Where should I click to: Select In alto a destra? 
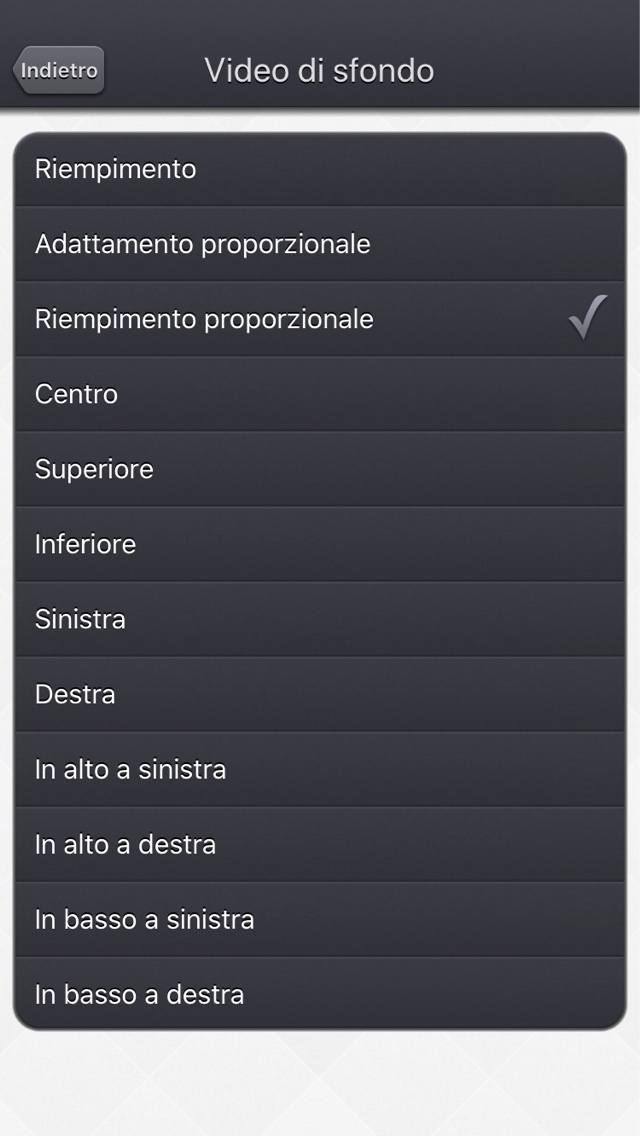pyautogui.click(x=320, y=845)
